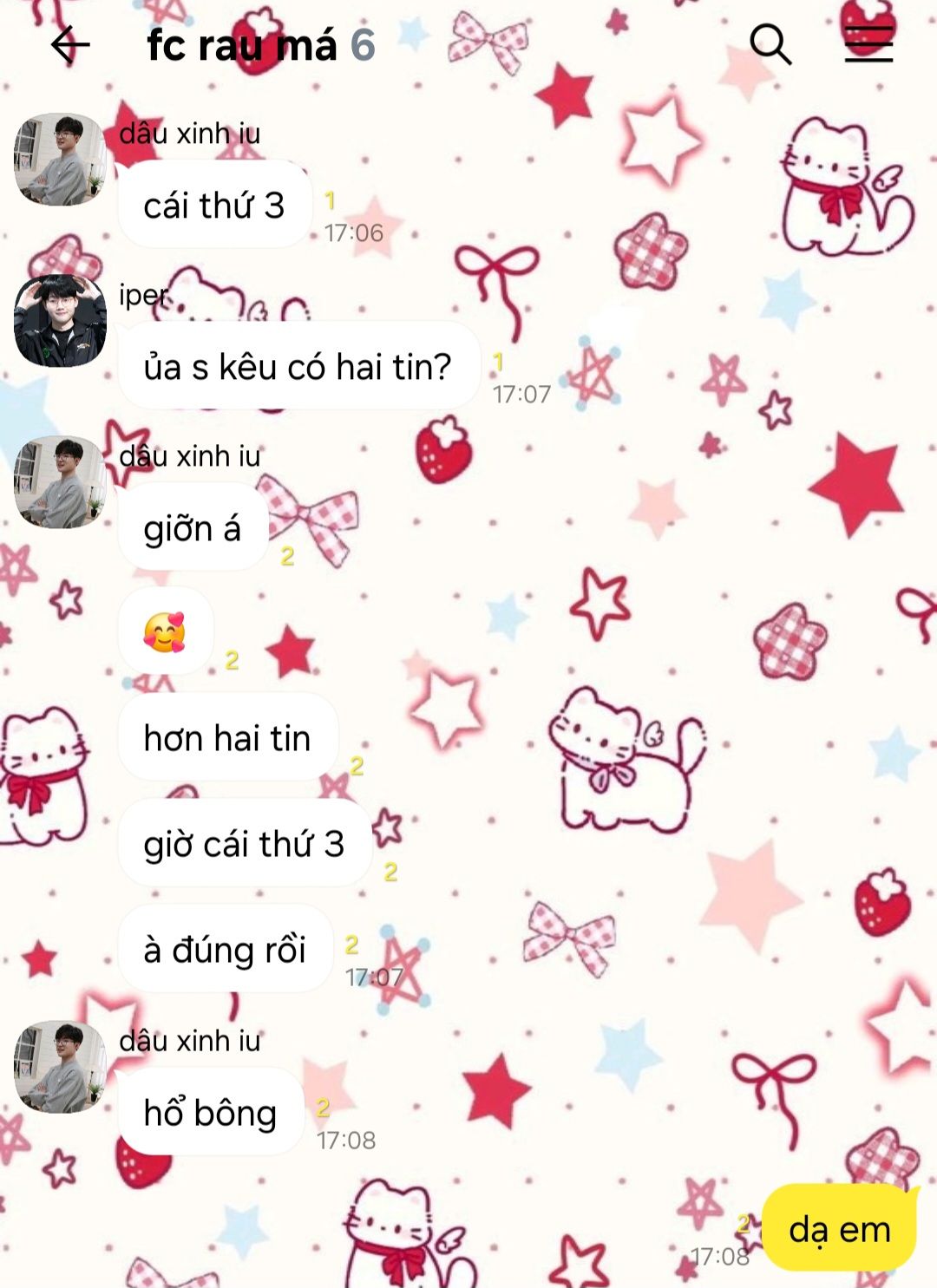This screenshot has height=1288, width=937.
Task: Open iper's profile picture
Action: point(60,321)
